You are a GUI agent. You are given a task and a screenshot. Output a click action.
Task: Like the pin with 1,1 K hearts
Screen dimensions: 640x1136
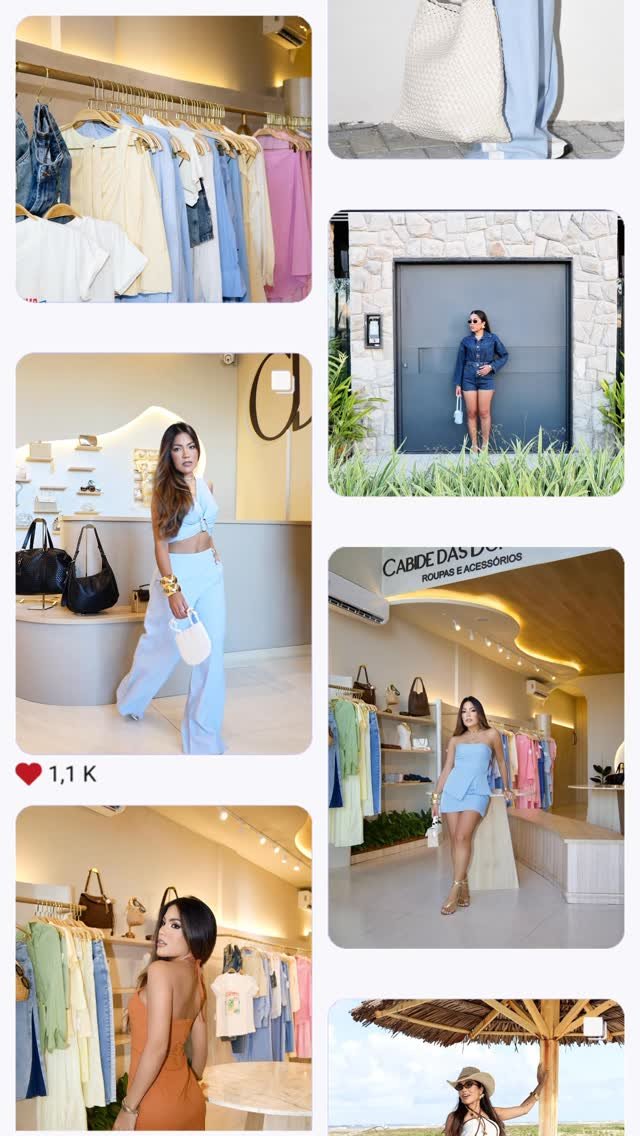click(x=29, y=773)
